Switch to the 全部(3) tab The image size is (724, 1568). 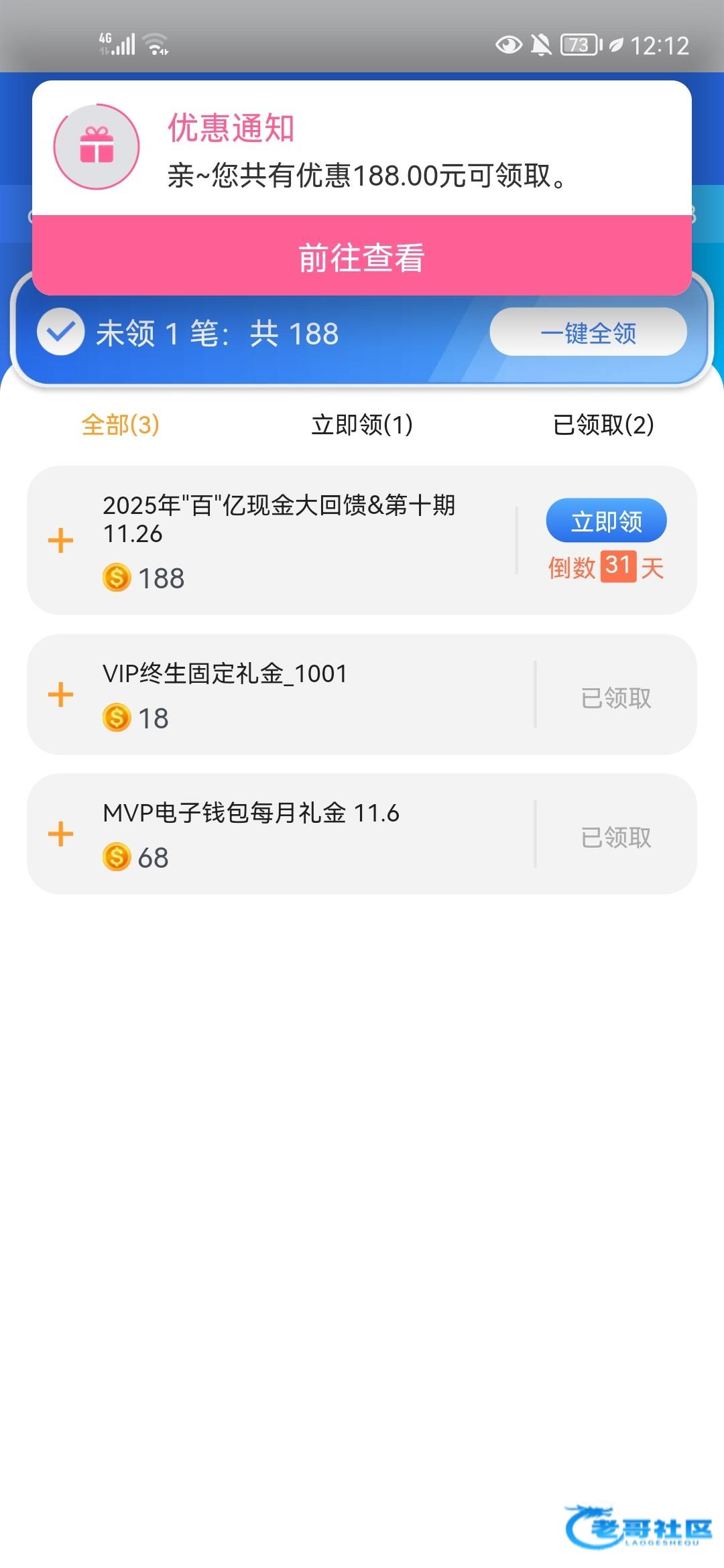(121, 424)
